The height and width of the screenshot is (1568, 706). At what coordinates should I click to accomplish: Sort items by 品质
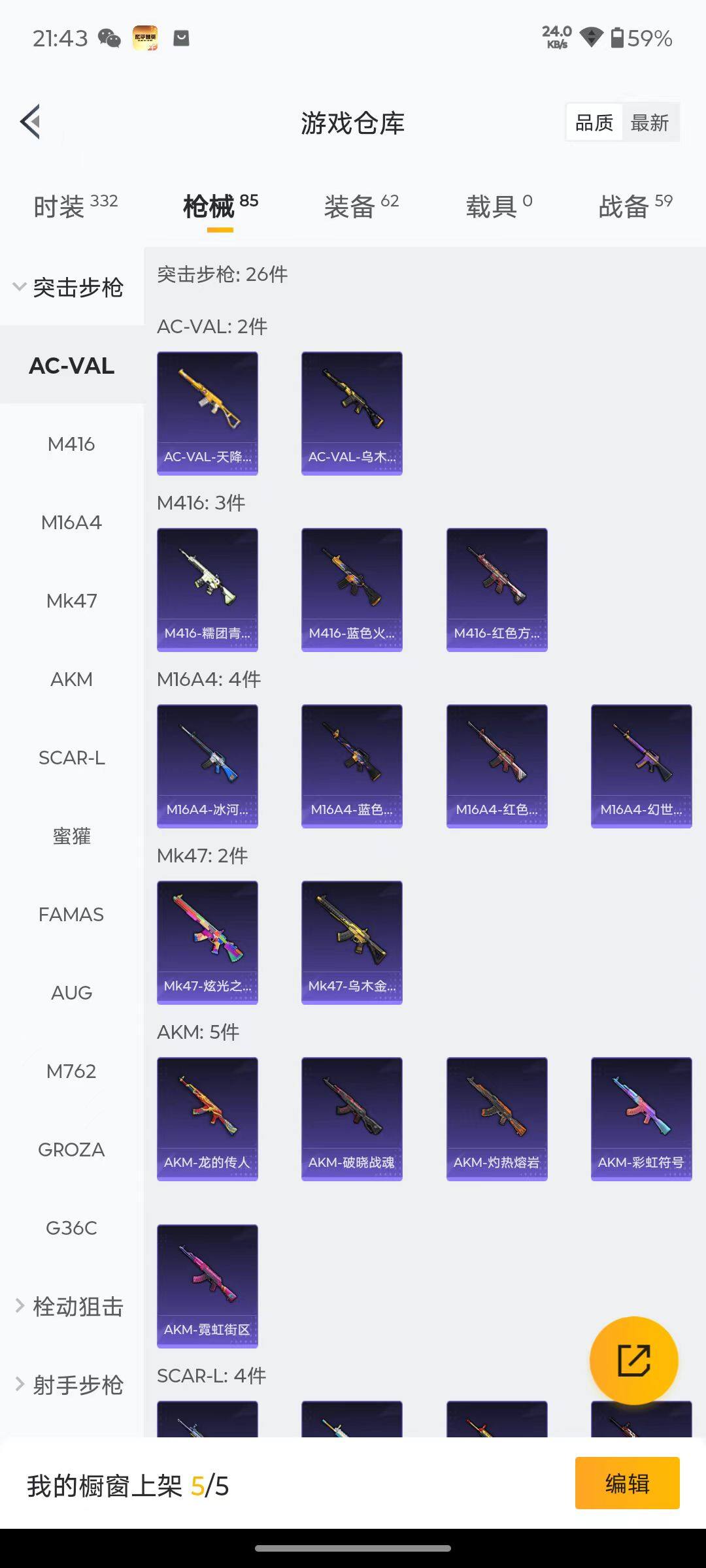(594, 122)
